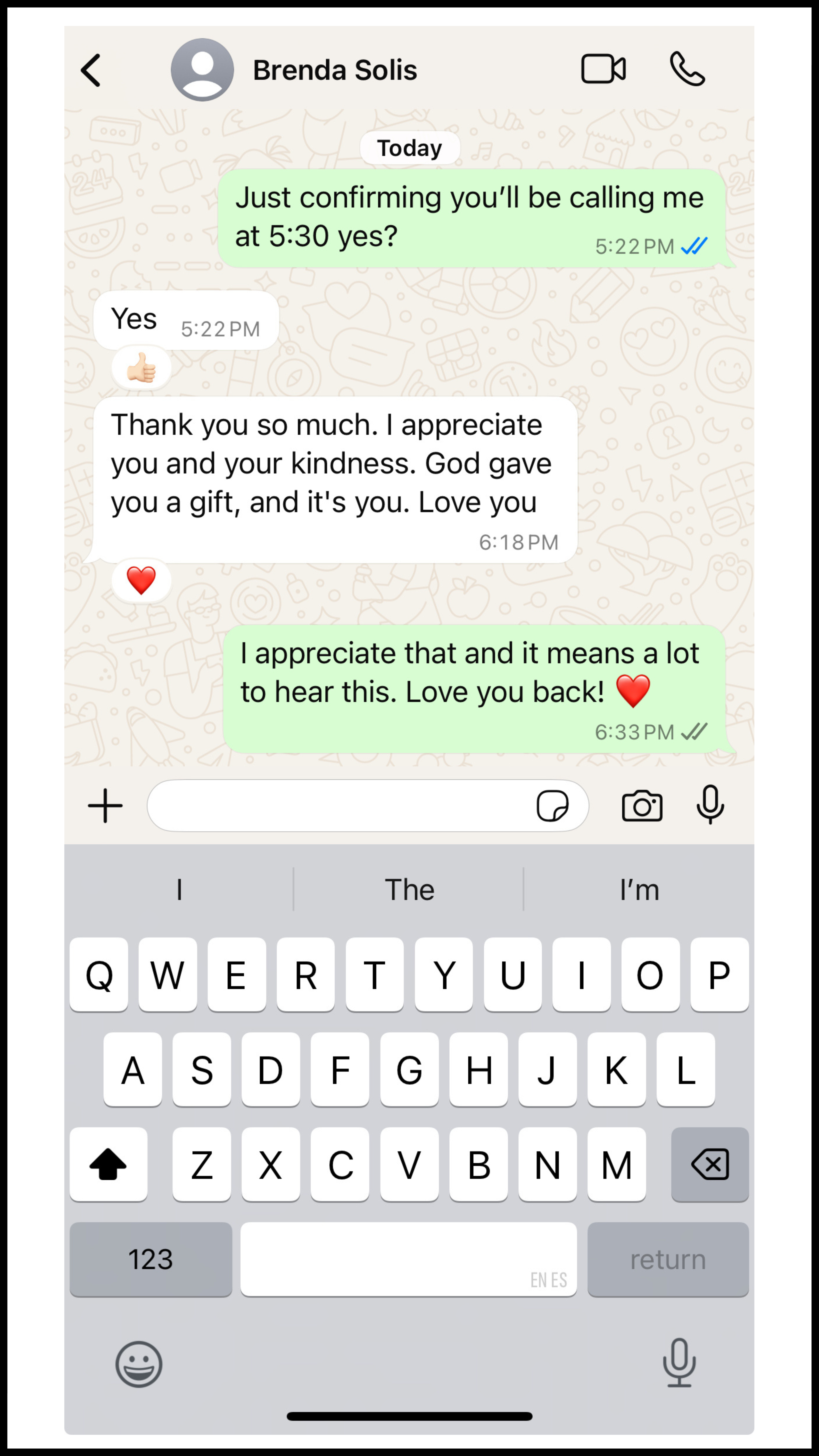Open the plus attachment menu
Image resolution: width=819 pixels, height=1456 pixels.
105,805
